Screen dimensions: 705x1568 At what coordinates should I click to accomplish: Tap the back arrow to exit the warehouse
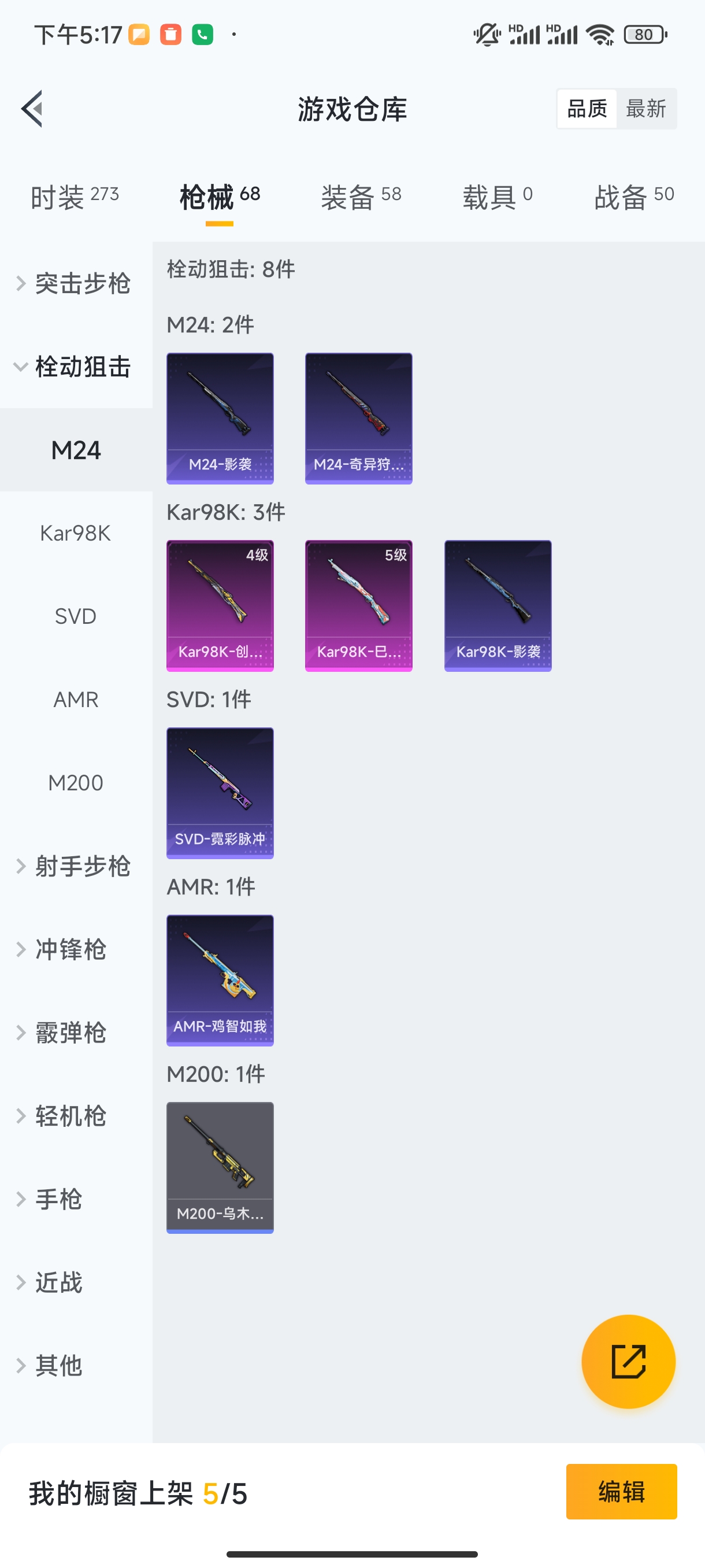[34, 108]
